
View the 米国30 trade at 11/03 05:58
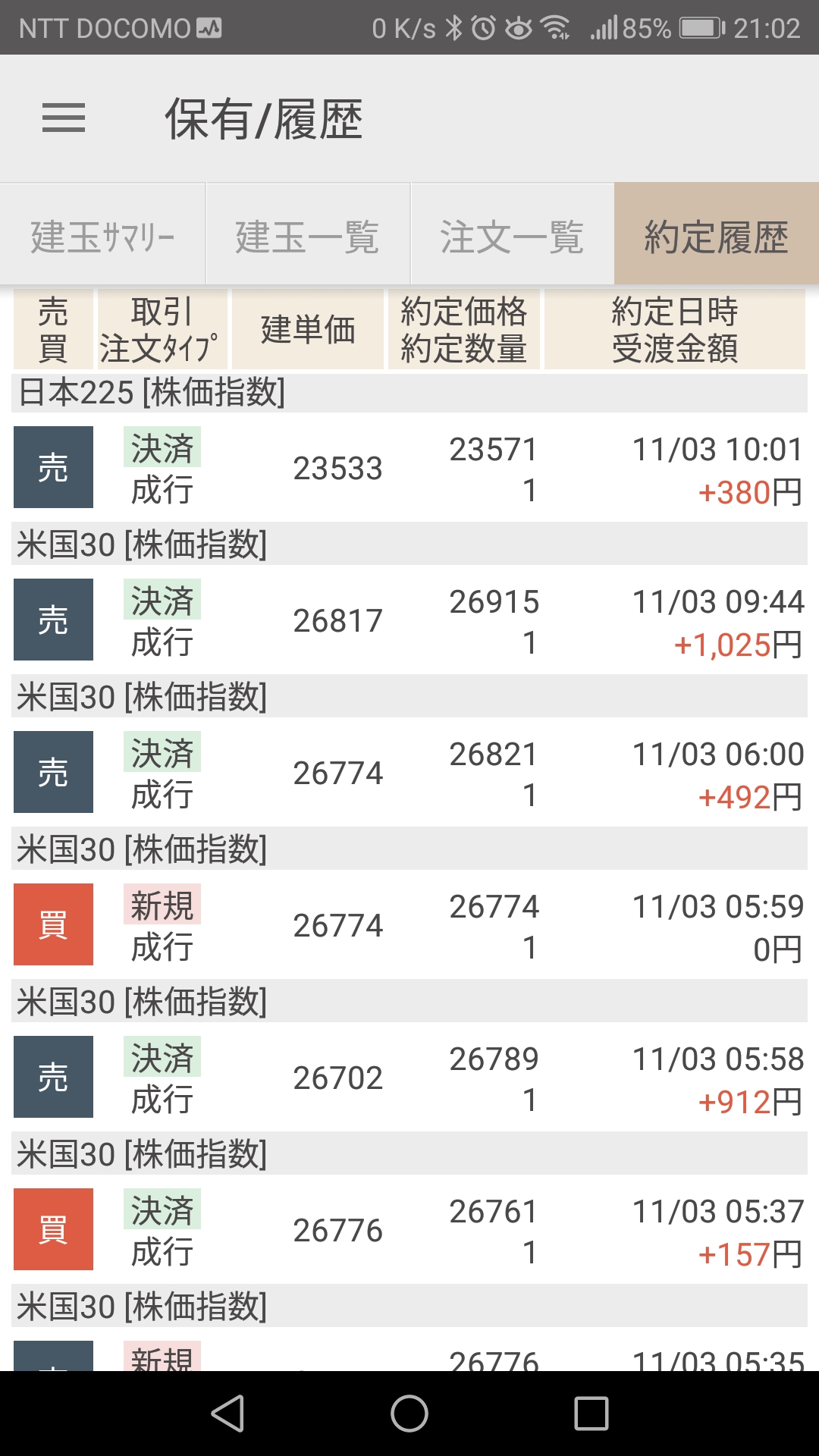[x=409, y=1078]
